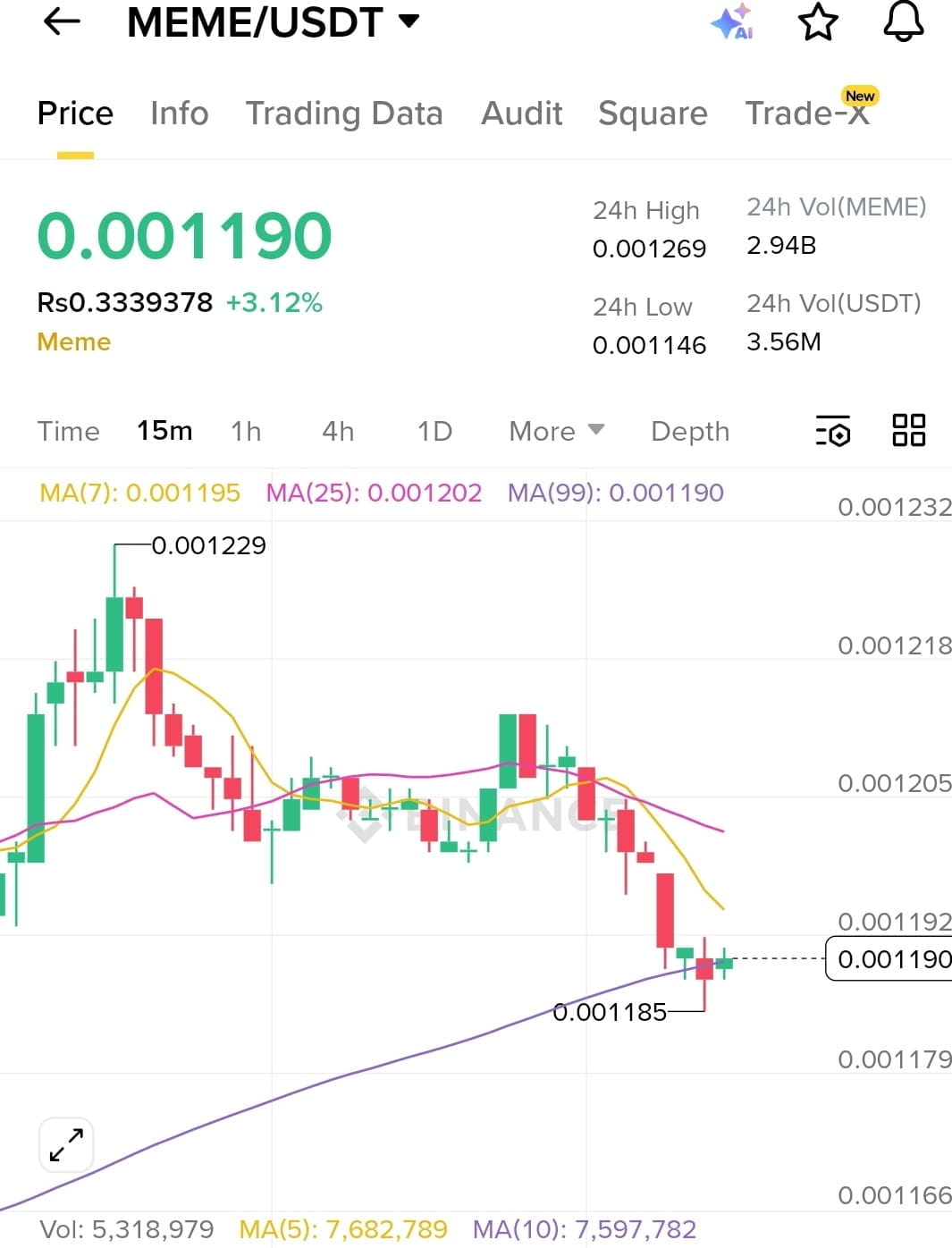Switch to the Trading Data tab
The width and height of the screenshot is (952, 1248).
[344, 114]
